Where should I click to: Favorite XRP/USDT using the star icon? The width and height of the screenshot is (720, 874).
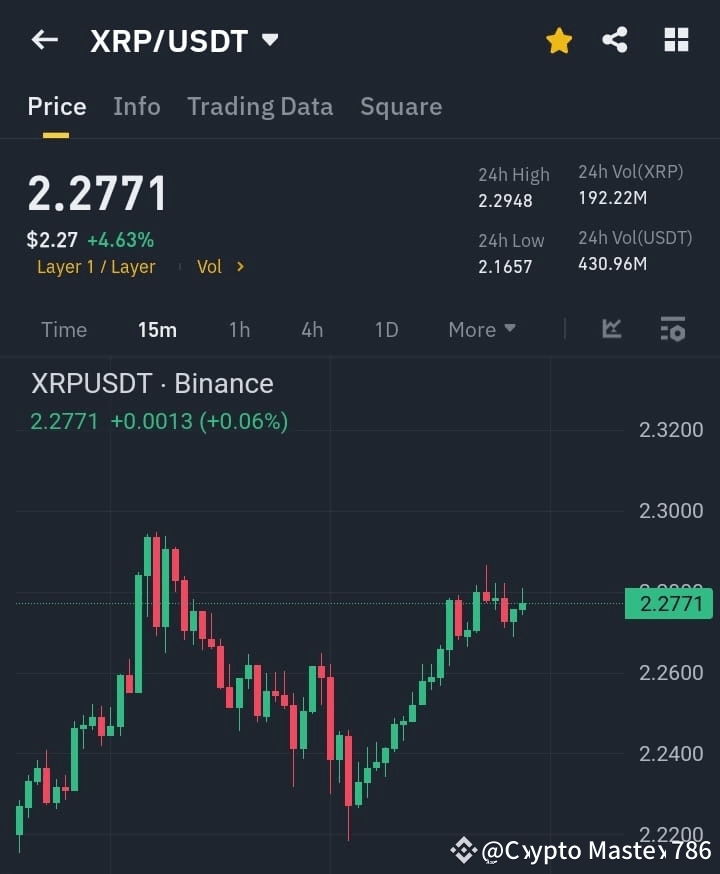(558, 40)
